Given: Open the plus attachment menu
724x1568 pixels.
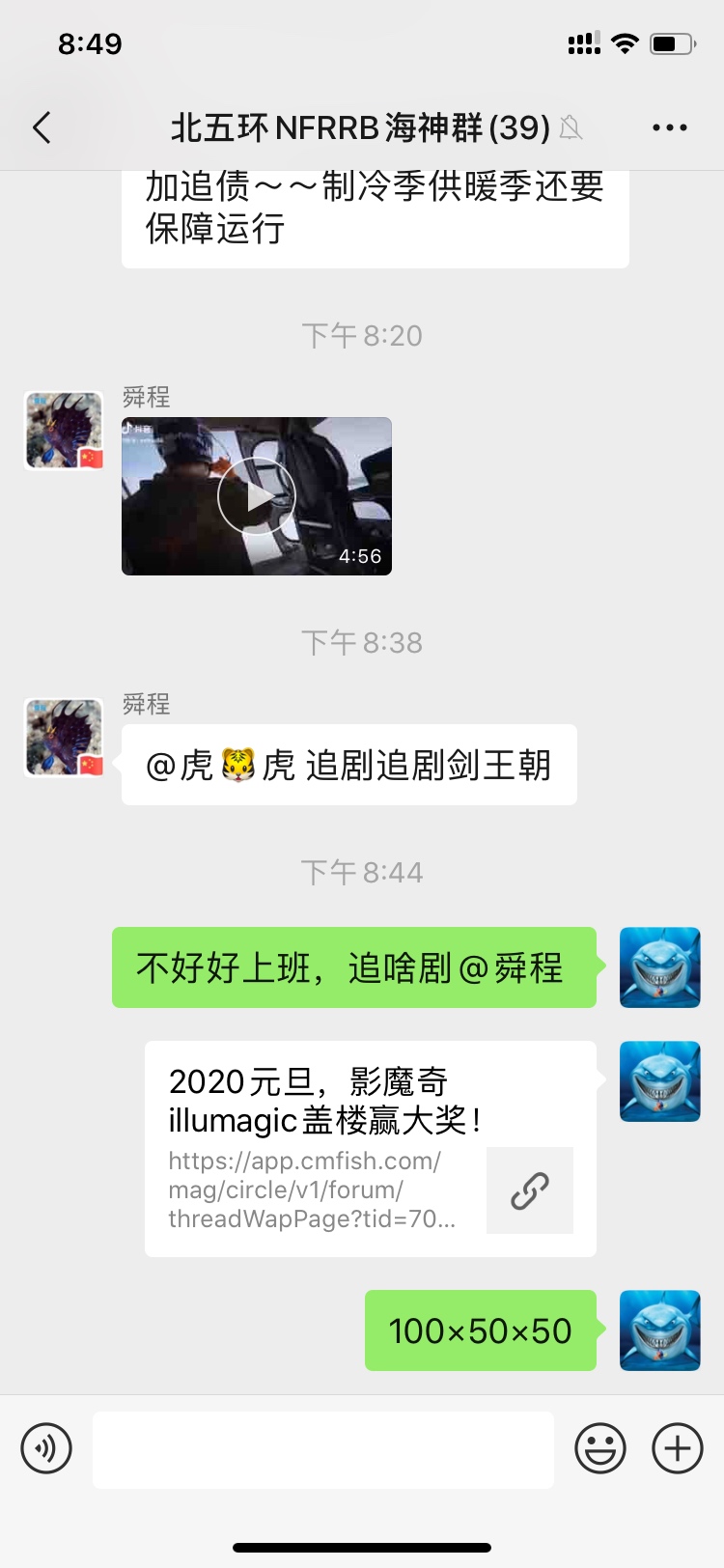Looking at the screenshot, I should (678, 1448).
